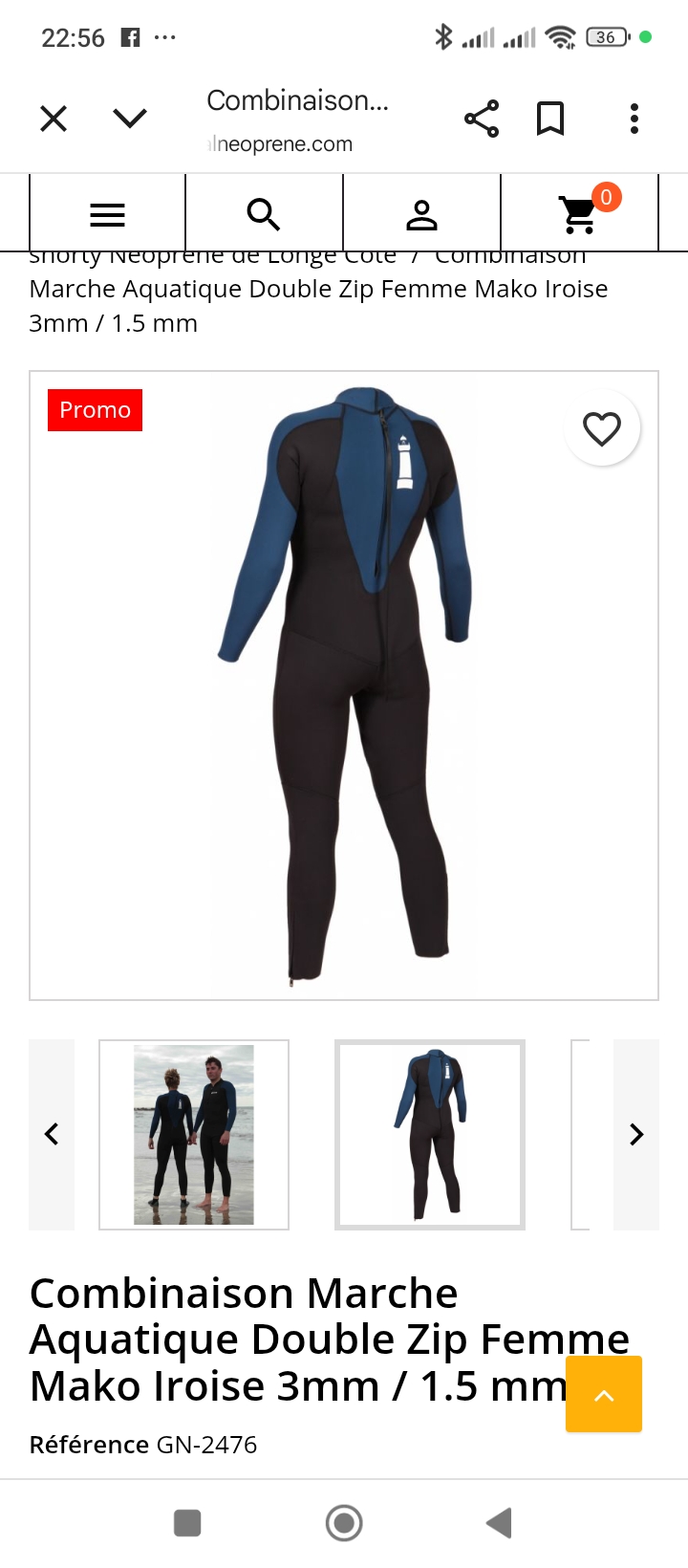Show previous thumbnail images
This screenshot has height=1568, width=688.
pos(52,1134)
